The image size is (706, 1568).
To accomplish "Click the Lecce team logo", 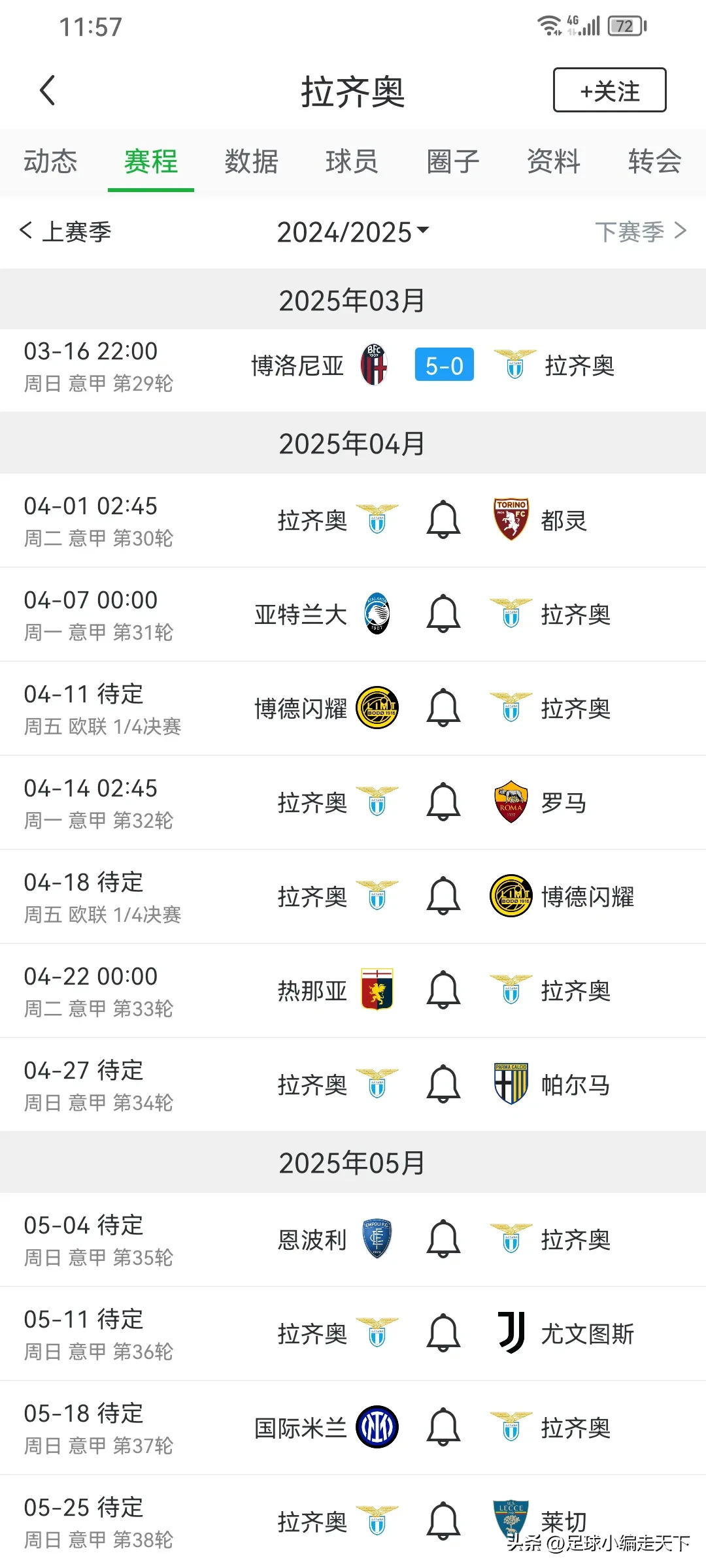I will (x=512, y=1520).
